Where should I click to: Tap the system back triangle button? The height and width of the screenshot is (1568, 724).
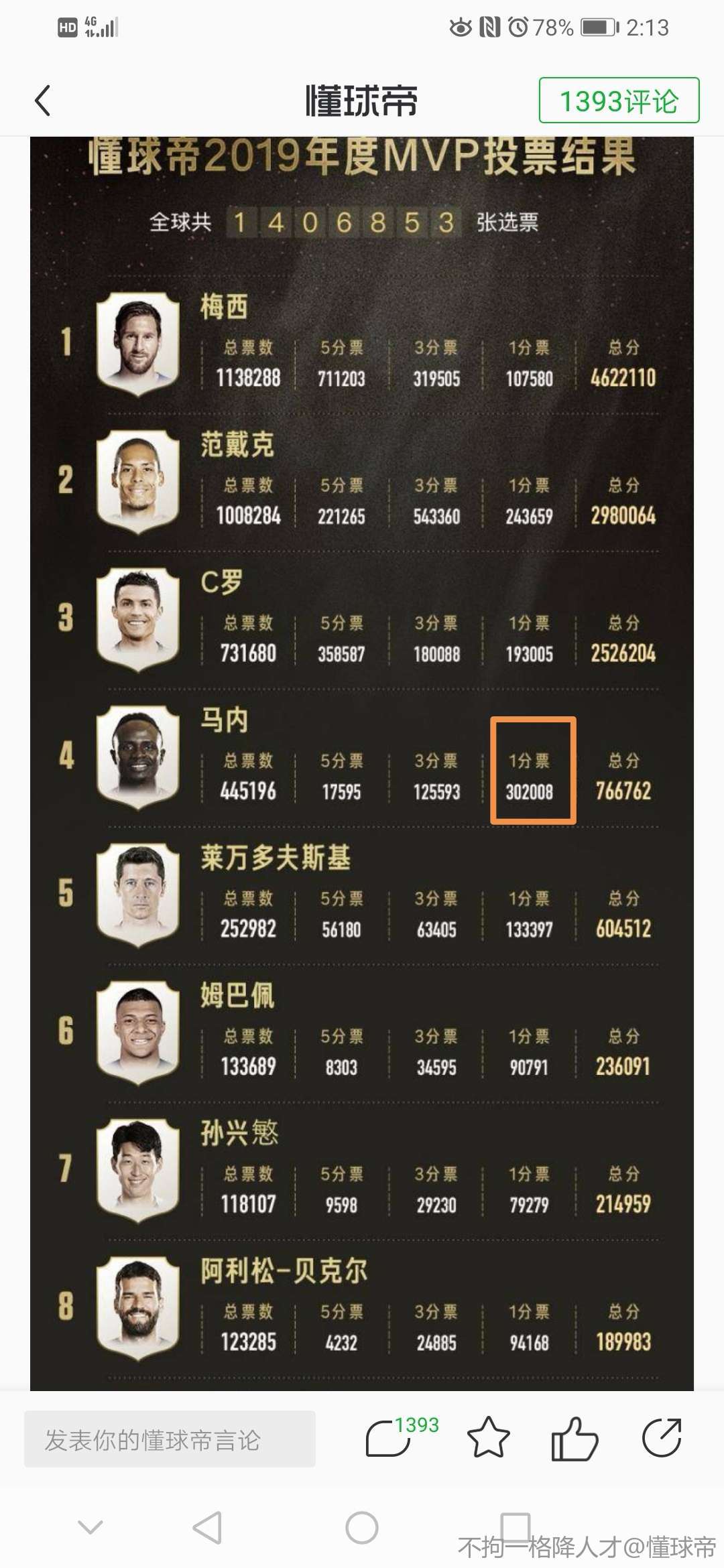pos(207,1528)
